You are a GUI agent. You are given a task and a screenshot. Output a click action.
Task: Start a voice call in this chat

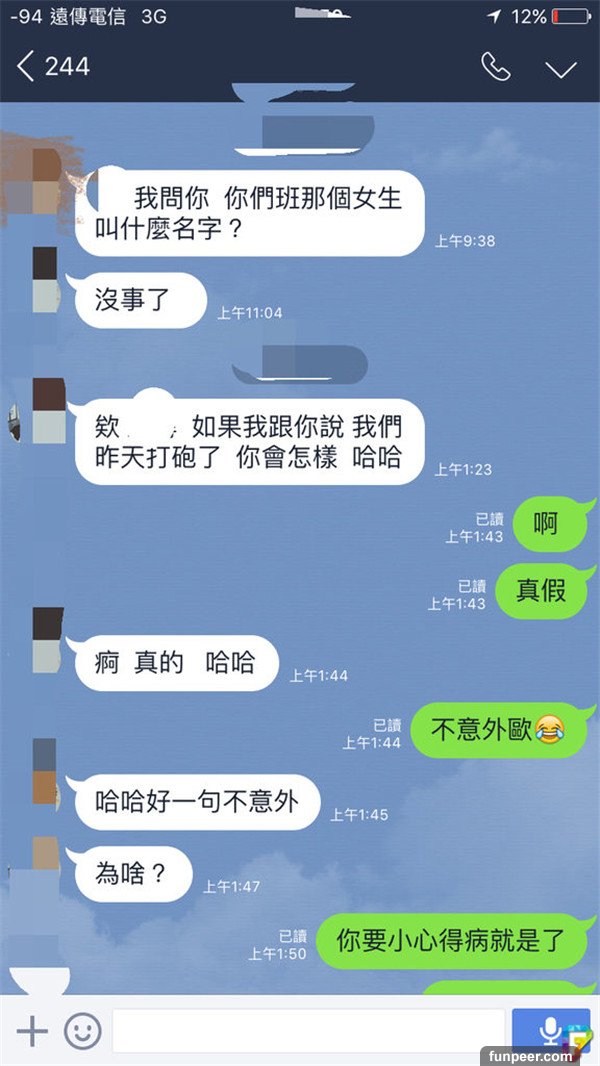pyautogui.click(x=495, y=67)
